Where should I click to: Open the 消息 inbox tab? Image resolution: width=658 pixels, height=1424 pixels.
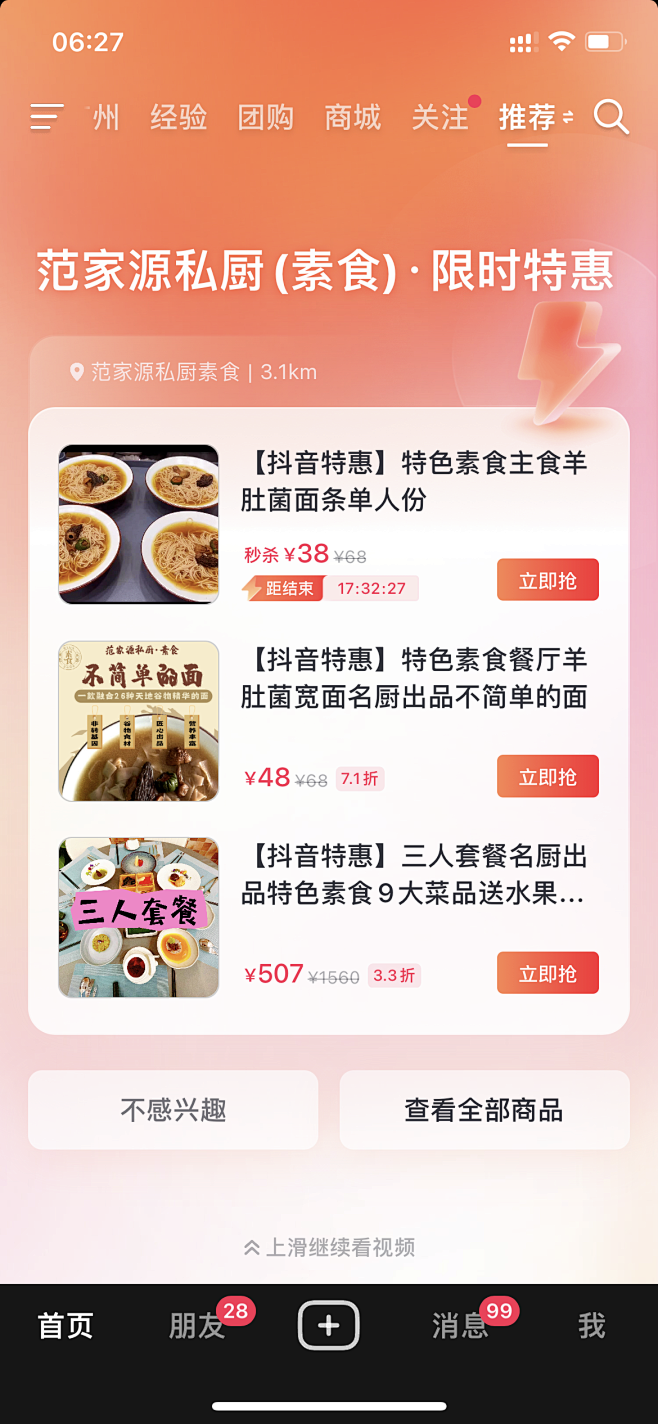coord(460,1326)
